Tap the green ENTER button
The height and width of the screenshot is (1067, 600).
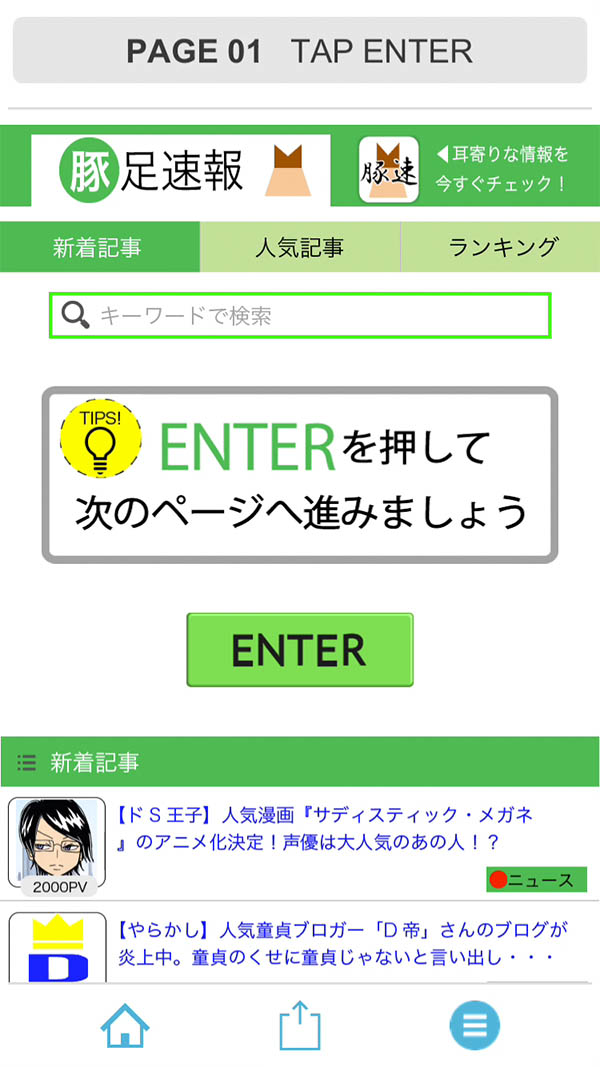(x=300, y=650)
